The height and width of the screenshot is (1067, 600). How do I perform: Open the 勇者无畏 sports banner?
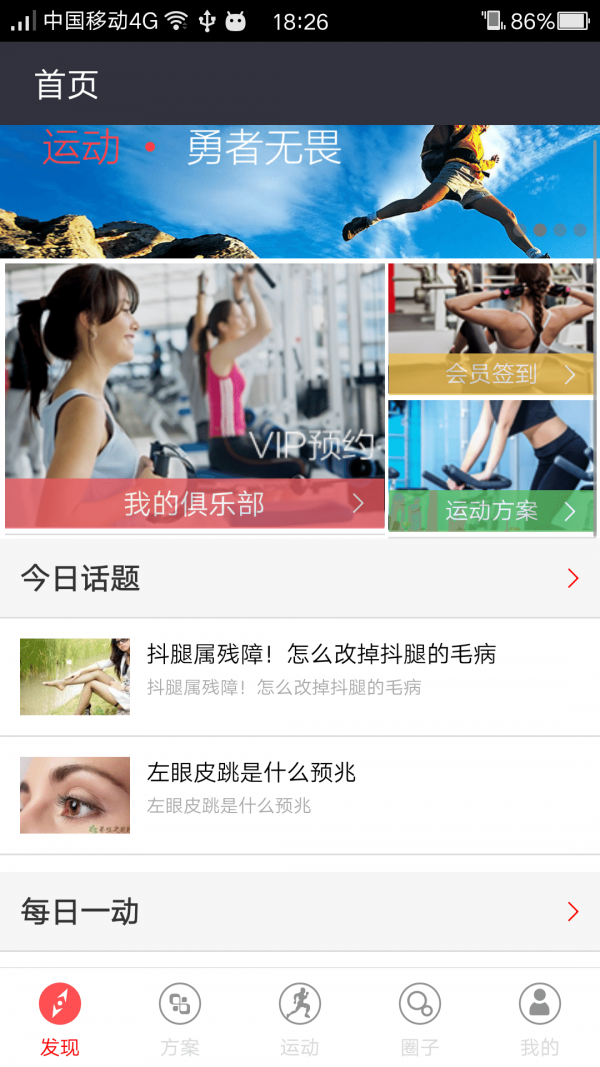pos(298,190)
